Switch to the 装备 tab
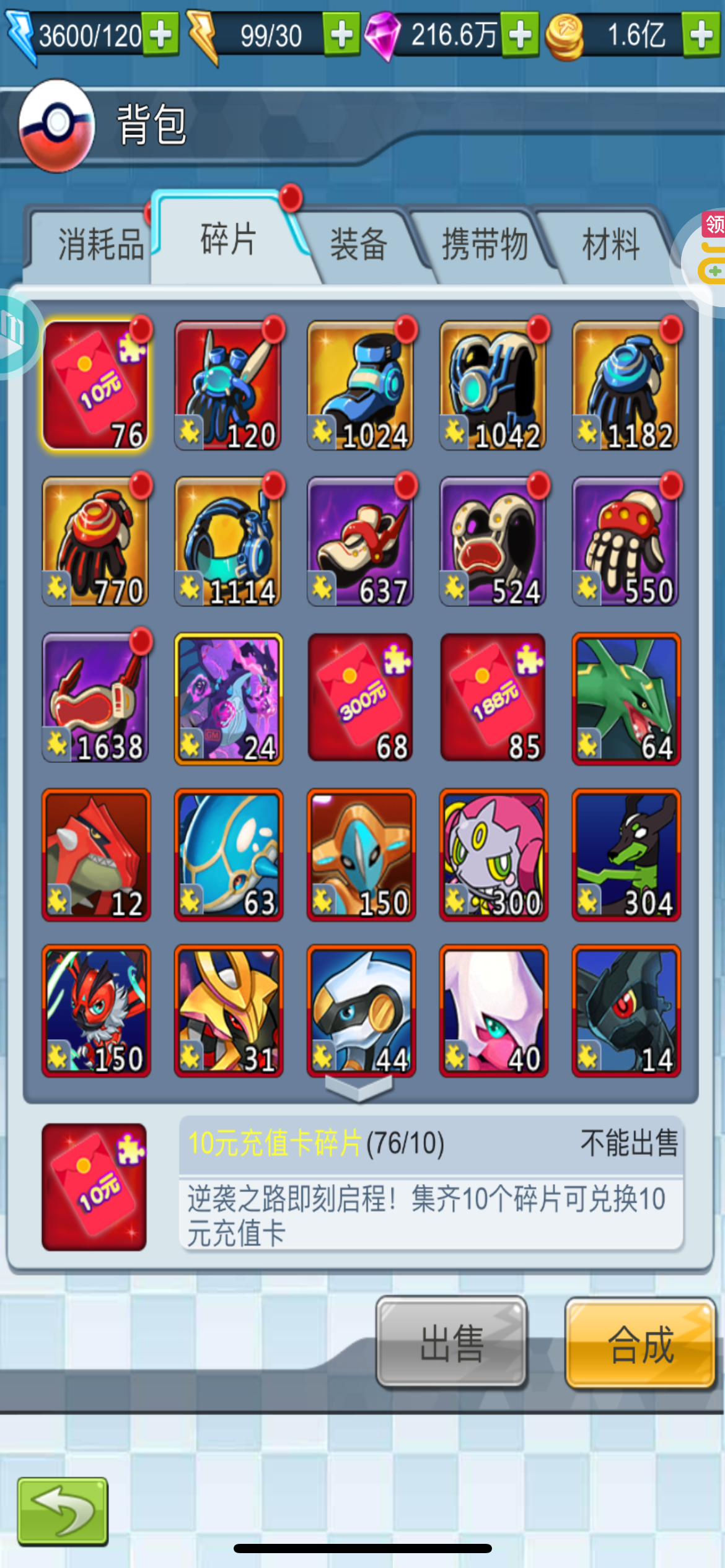 358,244
